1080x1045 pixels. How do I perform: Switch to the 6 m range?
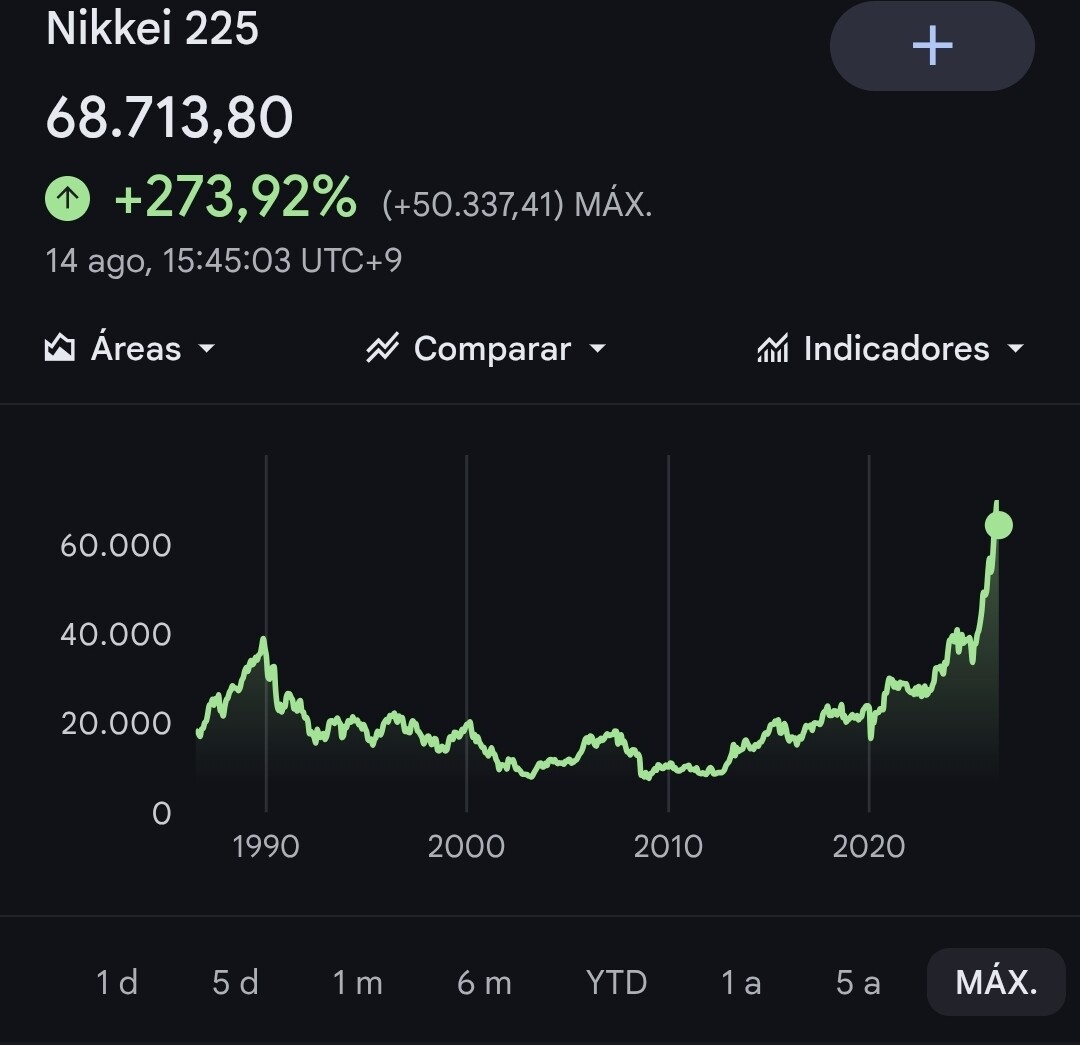pyautogui.click(x=484, y=982)
